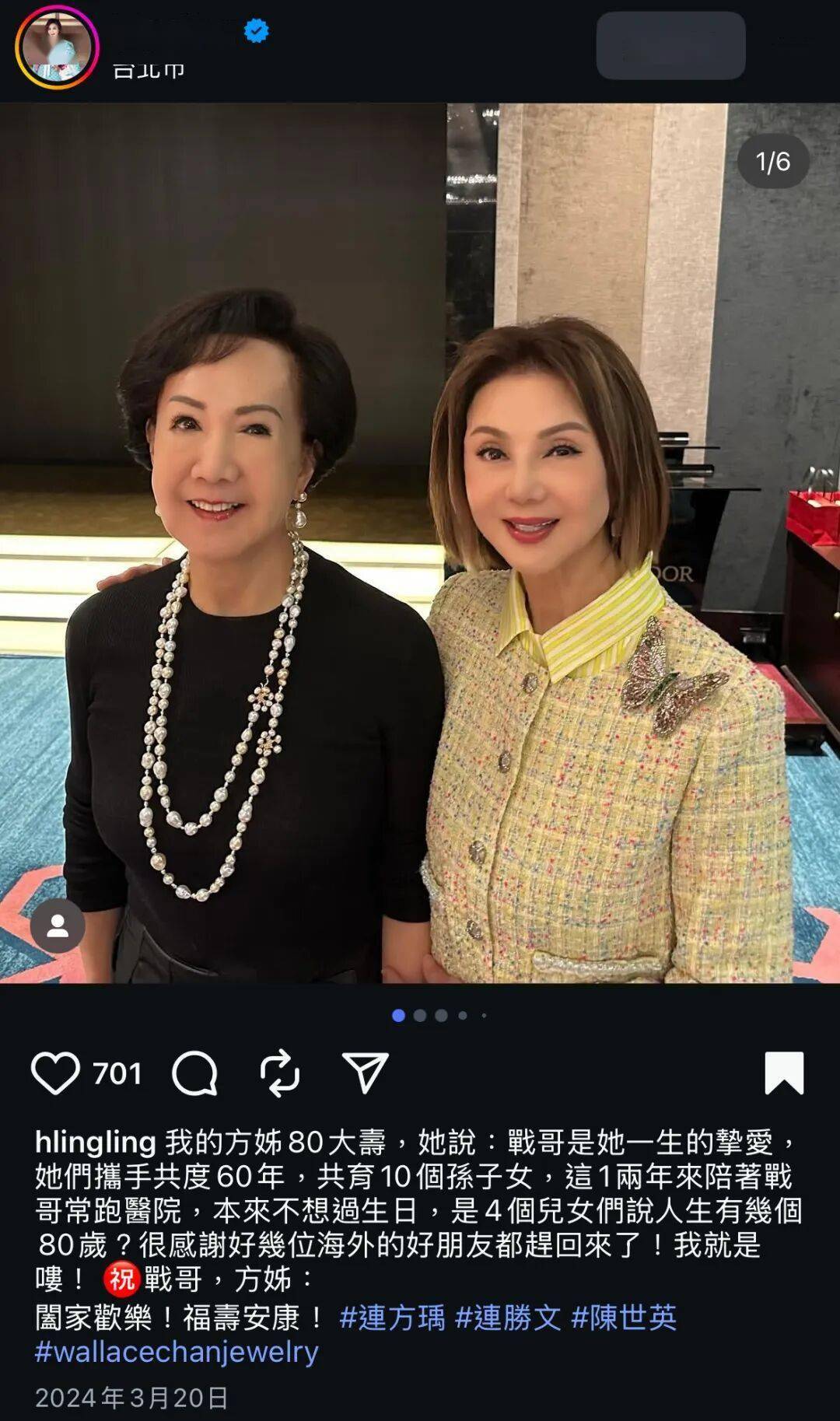Open hlingling's profile from the caption
Screen dimensions: 840x1421
(x=96, y=1142)
